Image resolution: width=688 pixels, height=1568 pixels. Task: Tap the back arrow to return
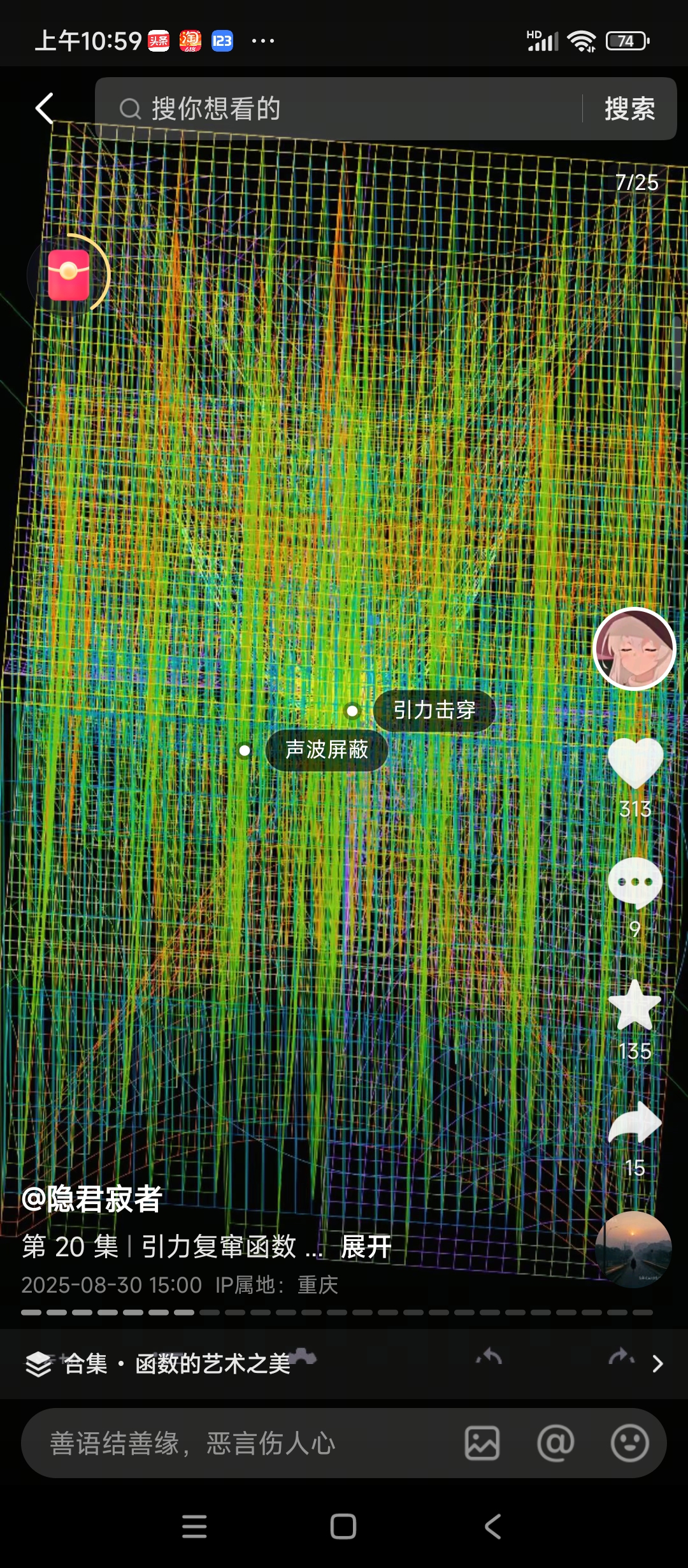43,108
